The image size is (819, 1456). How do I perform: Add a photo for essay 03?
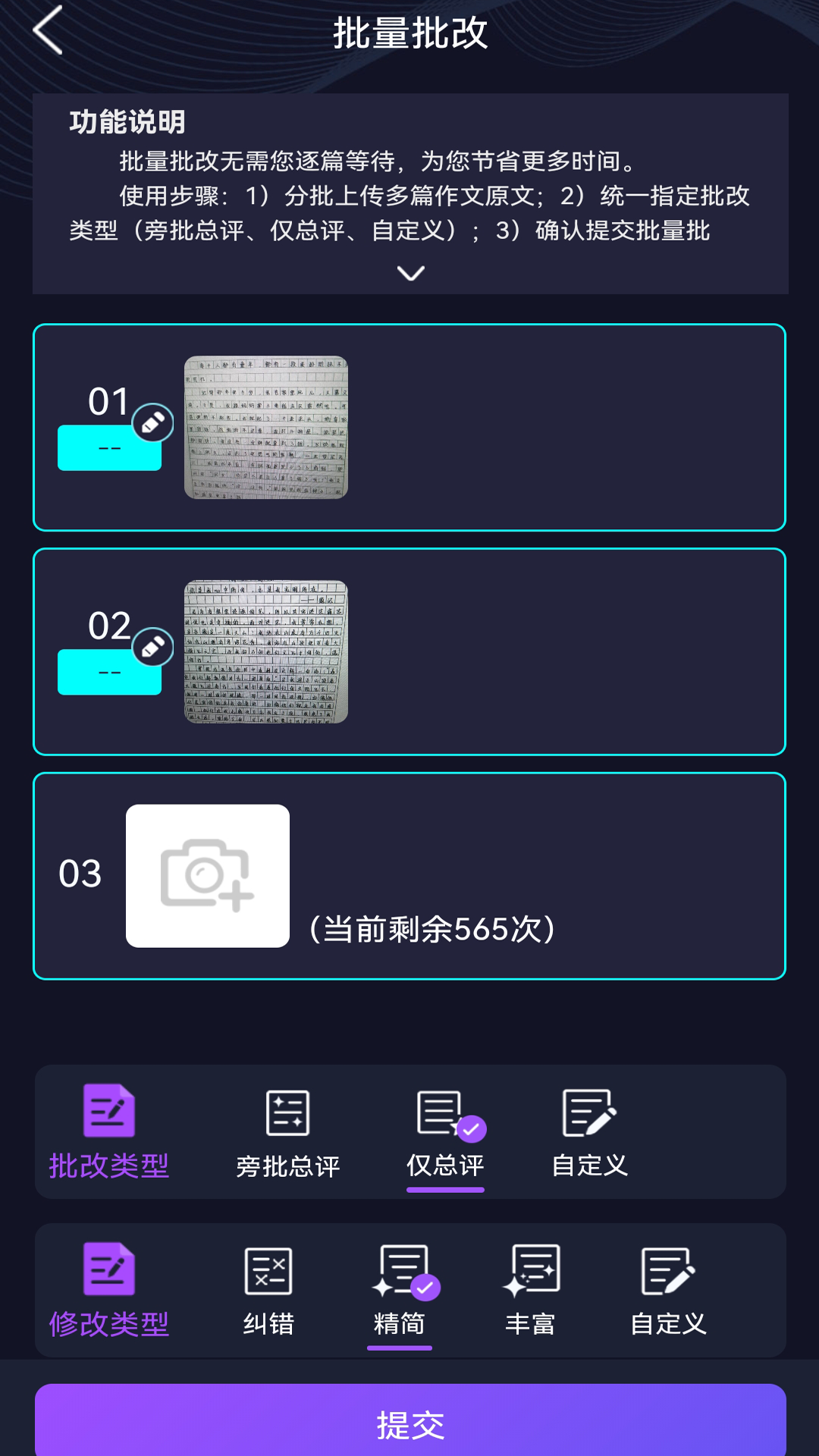(208, 876)
